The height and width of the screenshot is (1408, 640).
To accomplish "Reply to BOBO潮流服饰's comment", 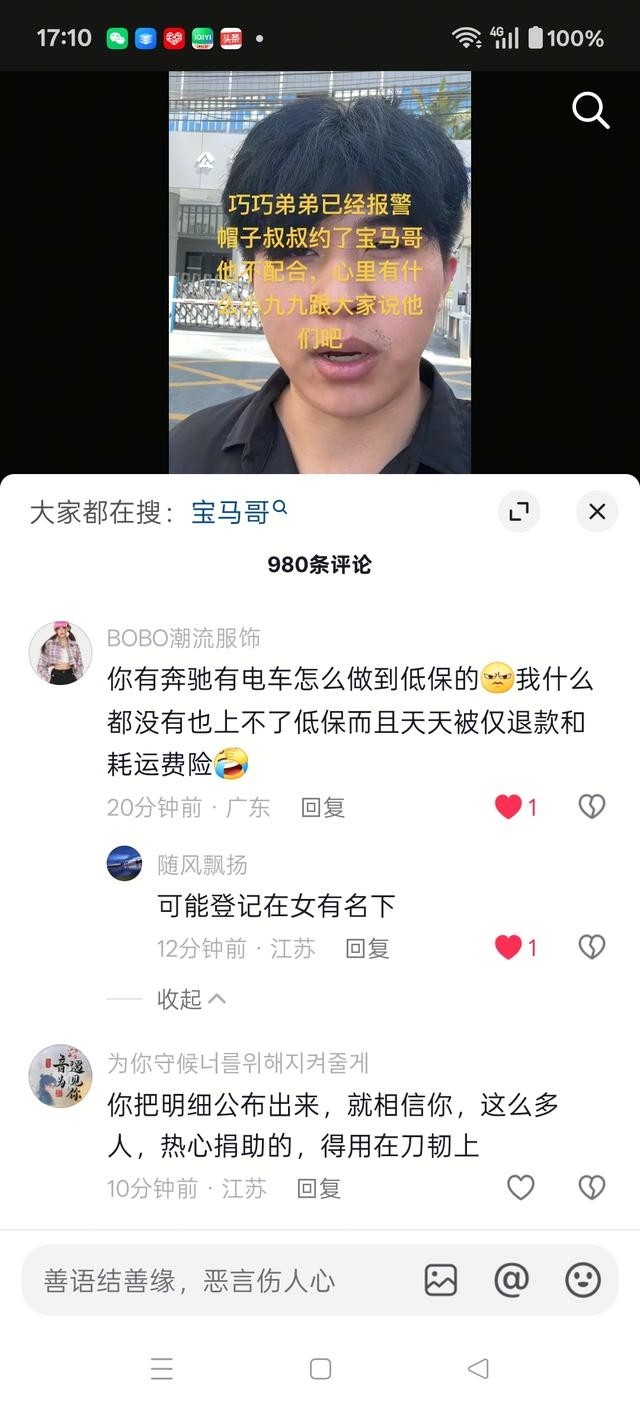I will [x=322, y=808].
